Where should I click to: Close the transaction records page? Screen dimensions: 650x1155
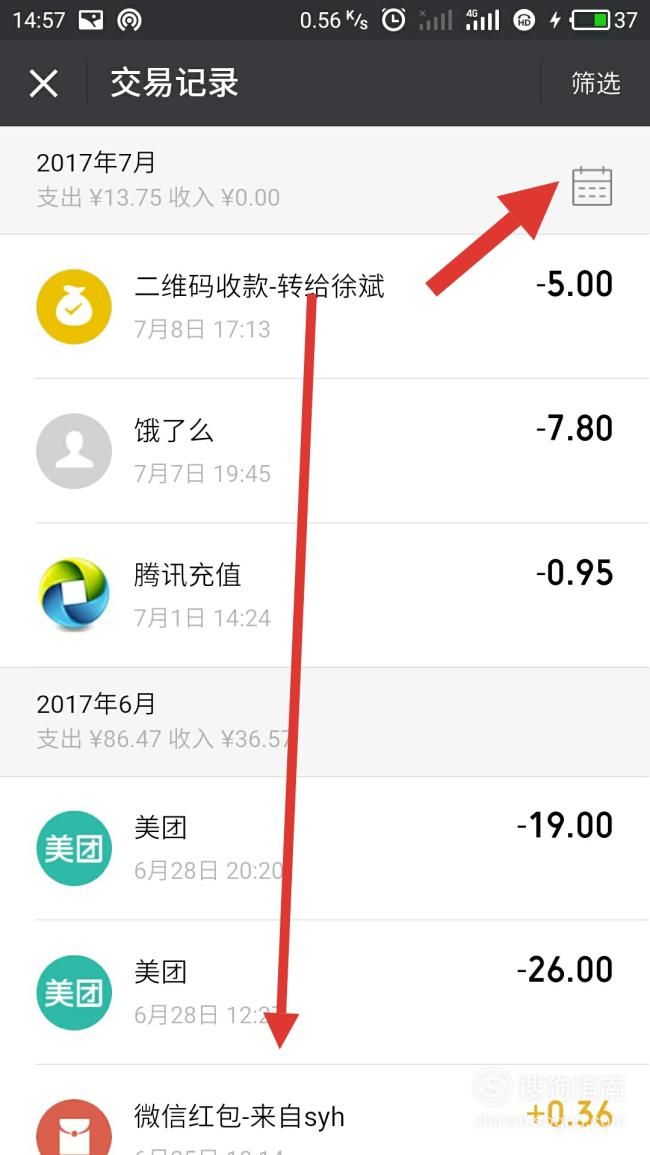coord(43,83)
